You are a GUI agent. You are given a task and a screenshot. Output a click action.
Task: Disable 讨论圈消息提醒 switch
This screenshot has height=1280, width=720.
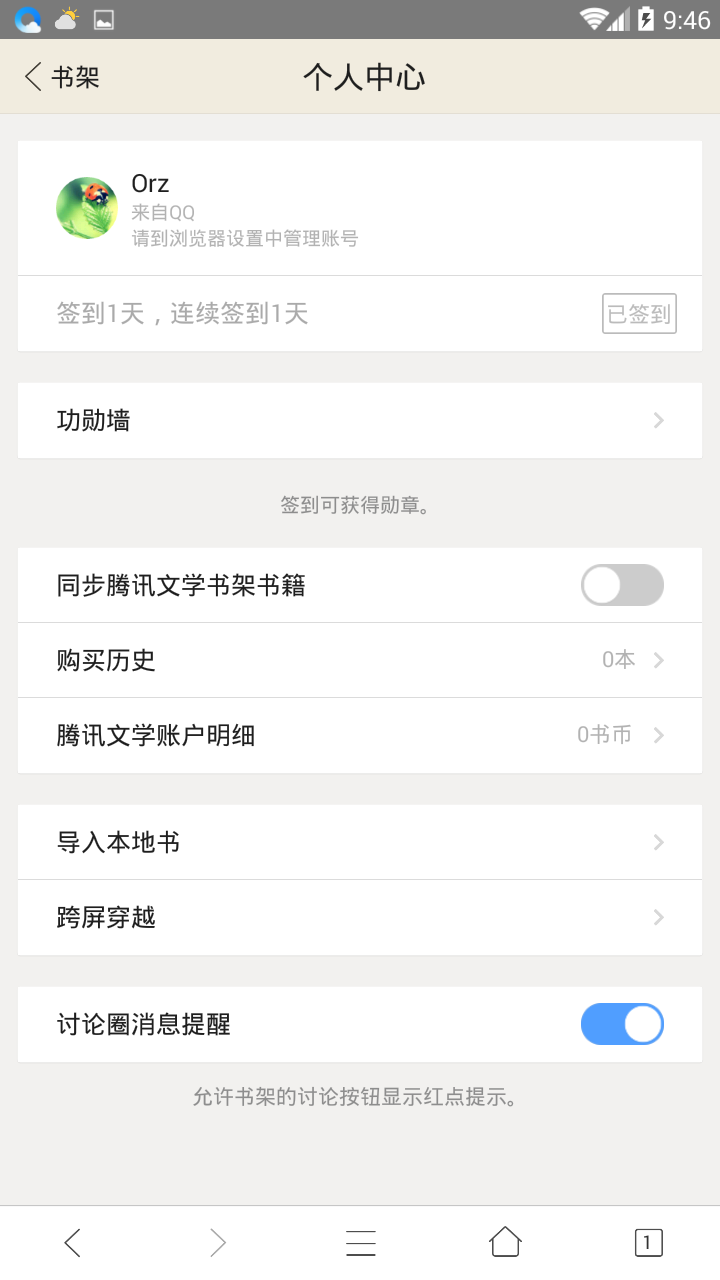point(622,1024)
